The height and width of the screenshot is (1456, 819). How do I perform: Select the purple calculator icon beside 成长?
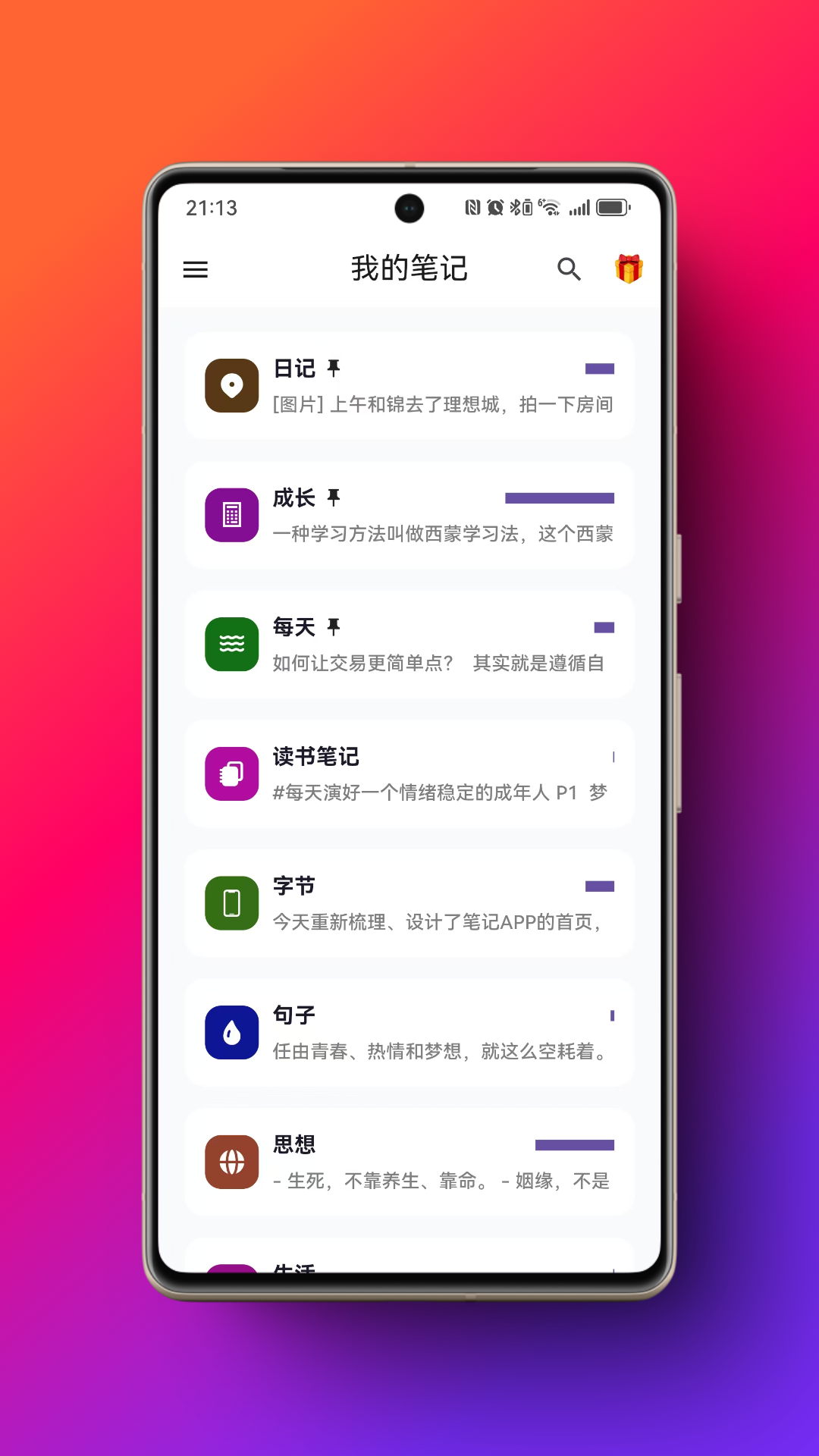pyautogui.click(x=232, y=516)
